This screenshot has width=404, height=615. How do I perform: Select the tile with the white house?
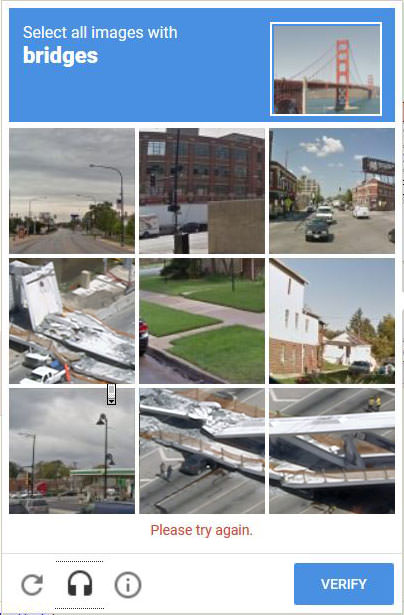pos(332,321)
